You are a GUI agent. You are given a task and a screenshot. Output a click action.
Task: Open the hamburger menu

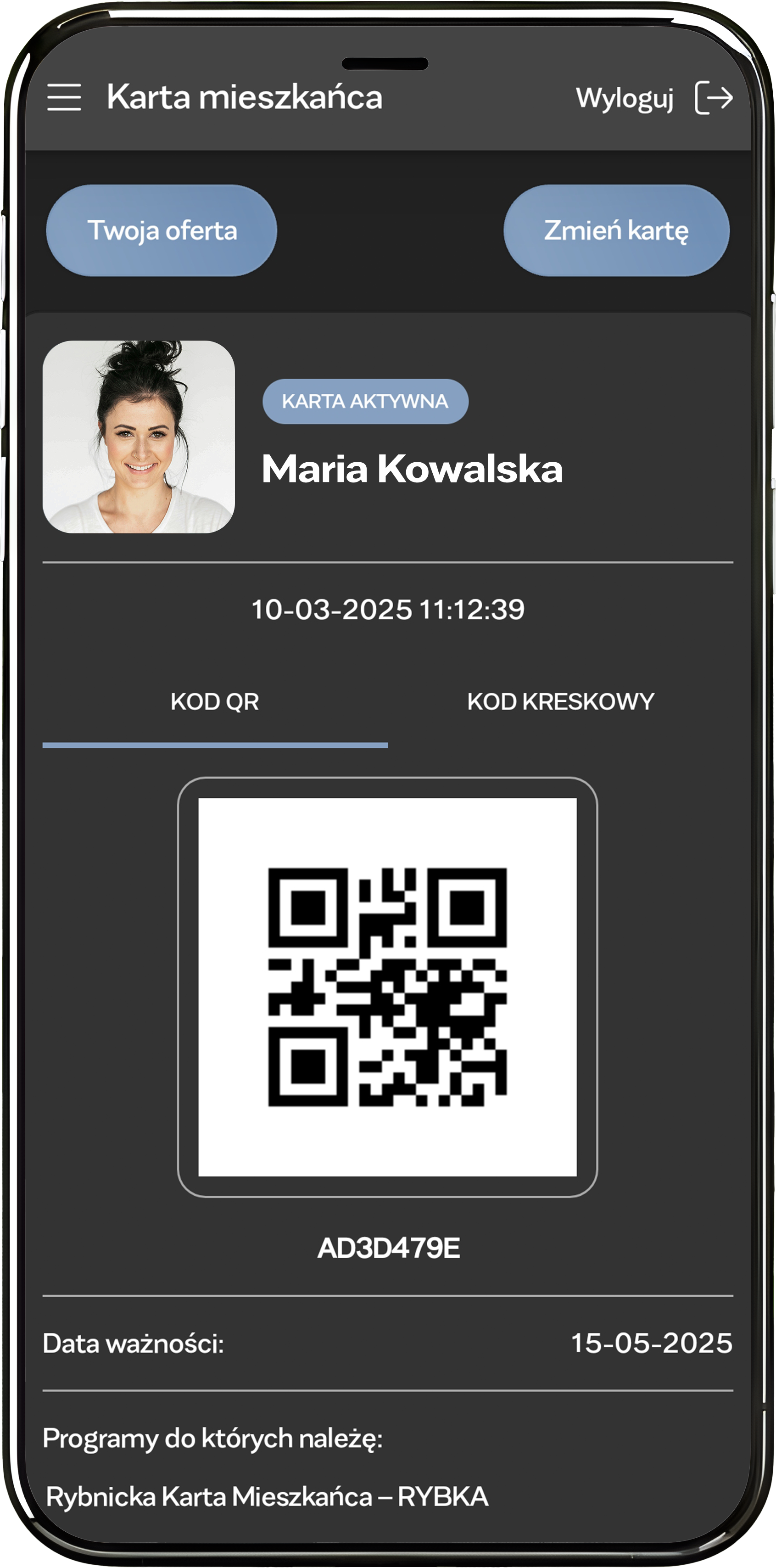click(64, 97)
